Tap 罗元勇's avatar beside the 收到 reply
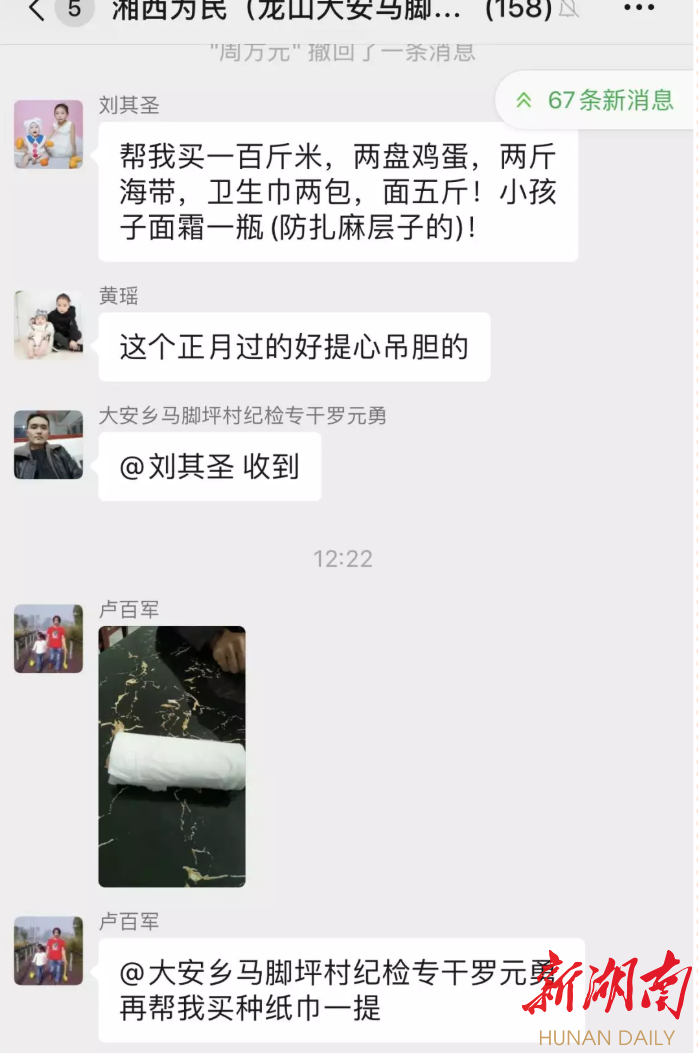The width and height of the screenshot is (698, 1053). [x=48, y=445]
